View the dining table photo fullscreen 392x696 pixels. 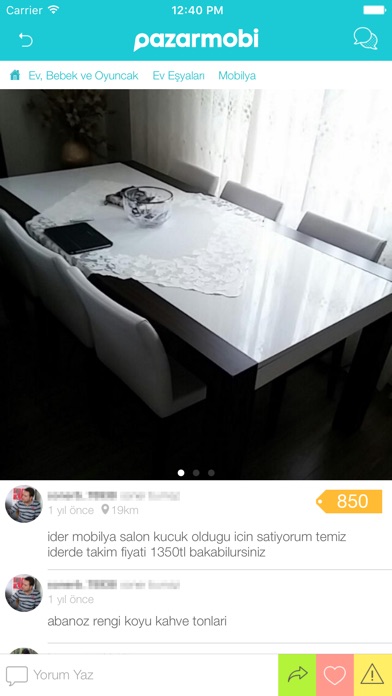click(x=196, y=284)
